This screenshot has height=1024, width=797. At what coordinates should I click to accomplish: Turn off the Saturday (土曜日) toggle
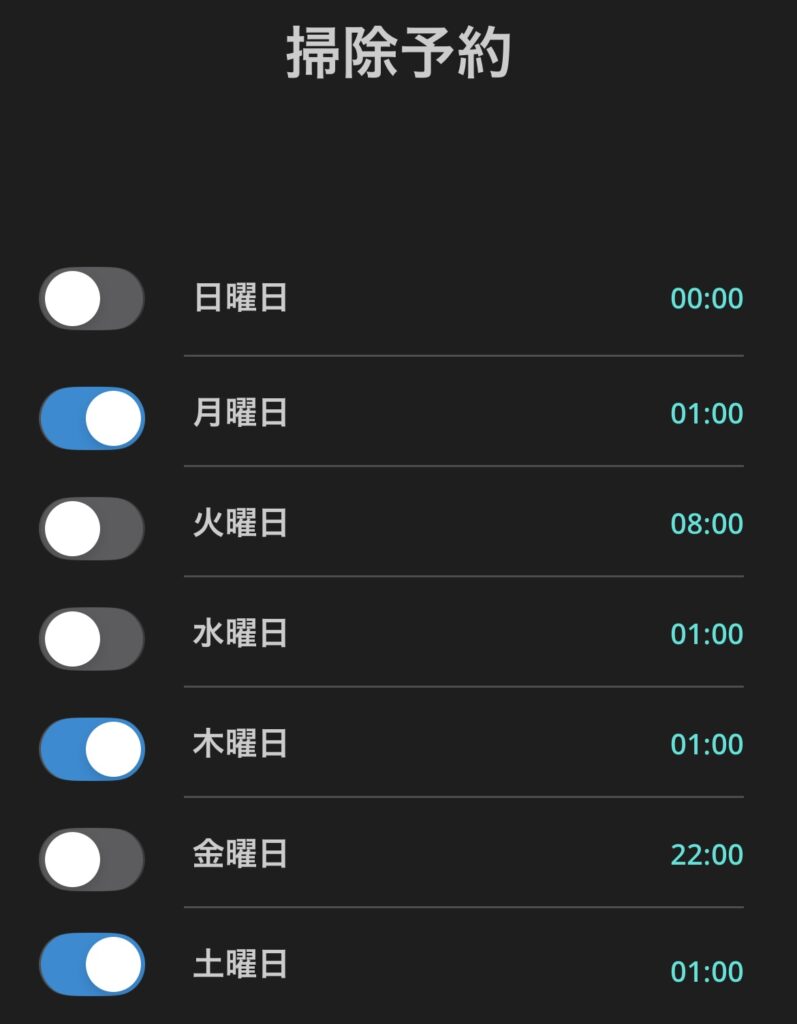[x=91, y=966]
